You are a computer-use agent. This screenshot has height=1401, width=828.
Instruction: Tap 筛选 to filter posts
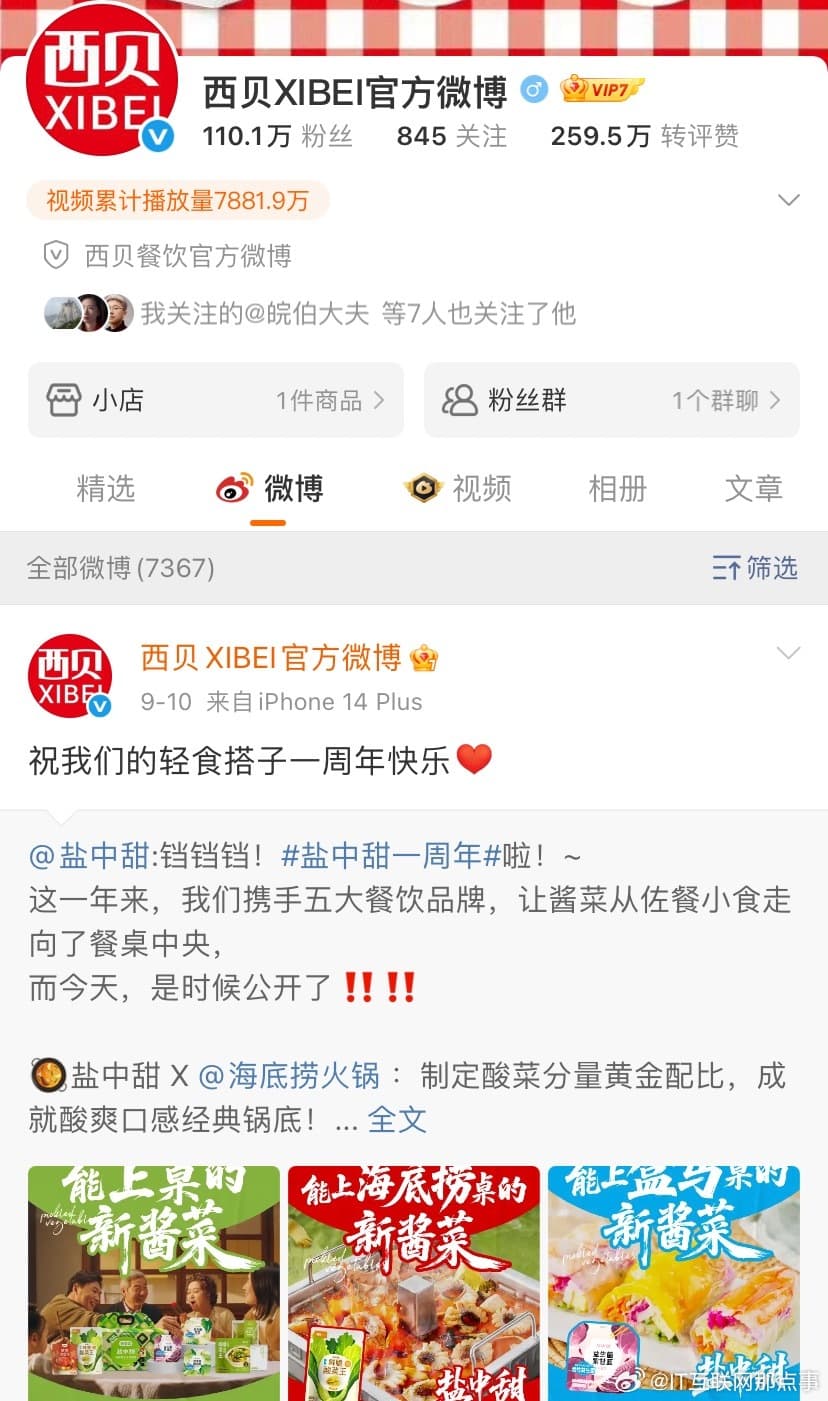(754, 569)
